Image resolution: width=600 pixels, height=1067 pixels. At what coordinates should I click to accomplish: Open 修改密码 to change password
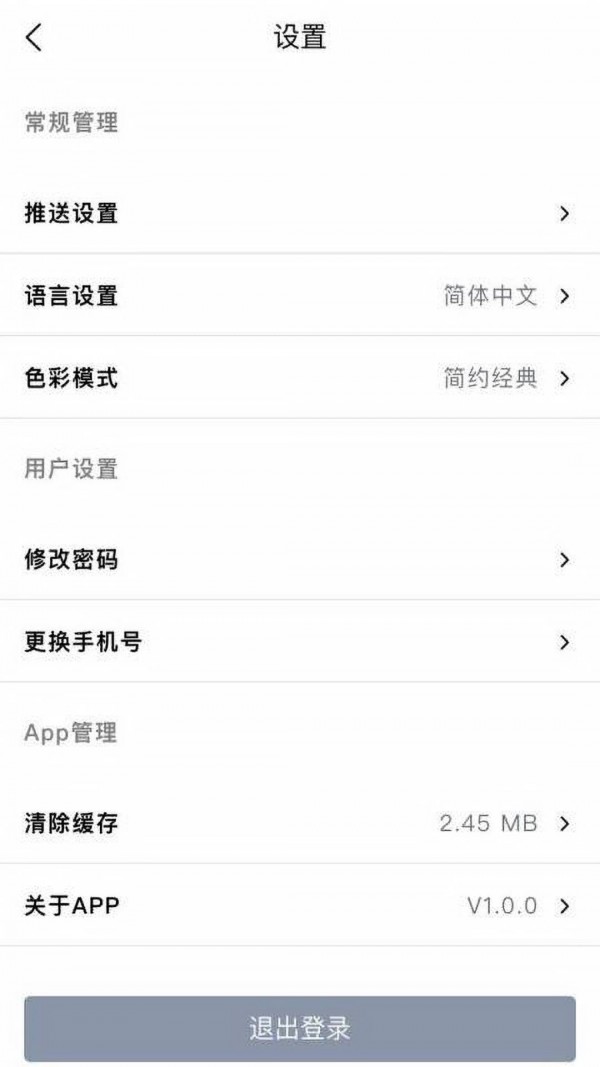[x=300, y=559]
